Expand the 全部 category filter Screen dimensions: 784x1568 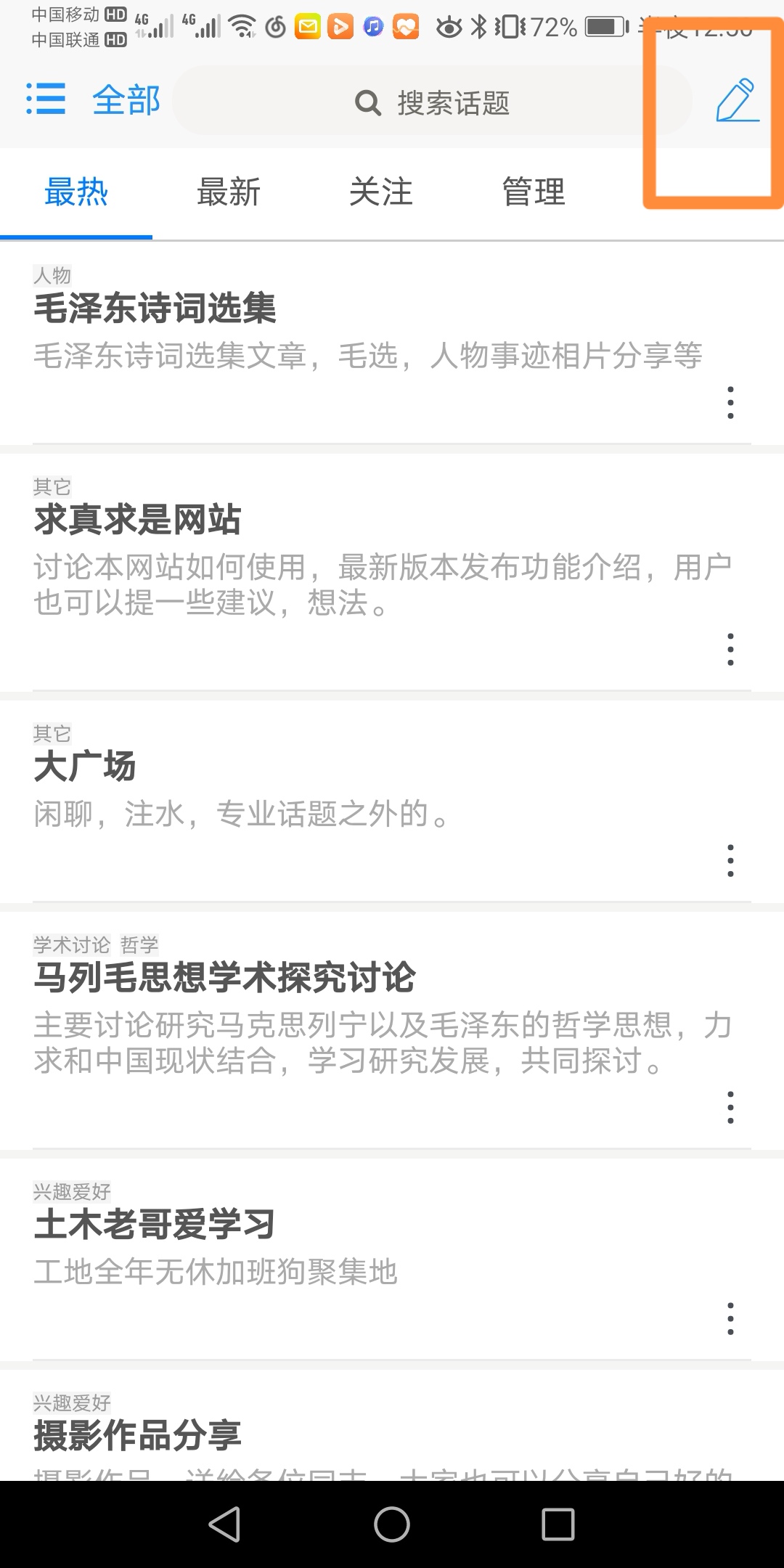(x=126, y=102)
